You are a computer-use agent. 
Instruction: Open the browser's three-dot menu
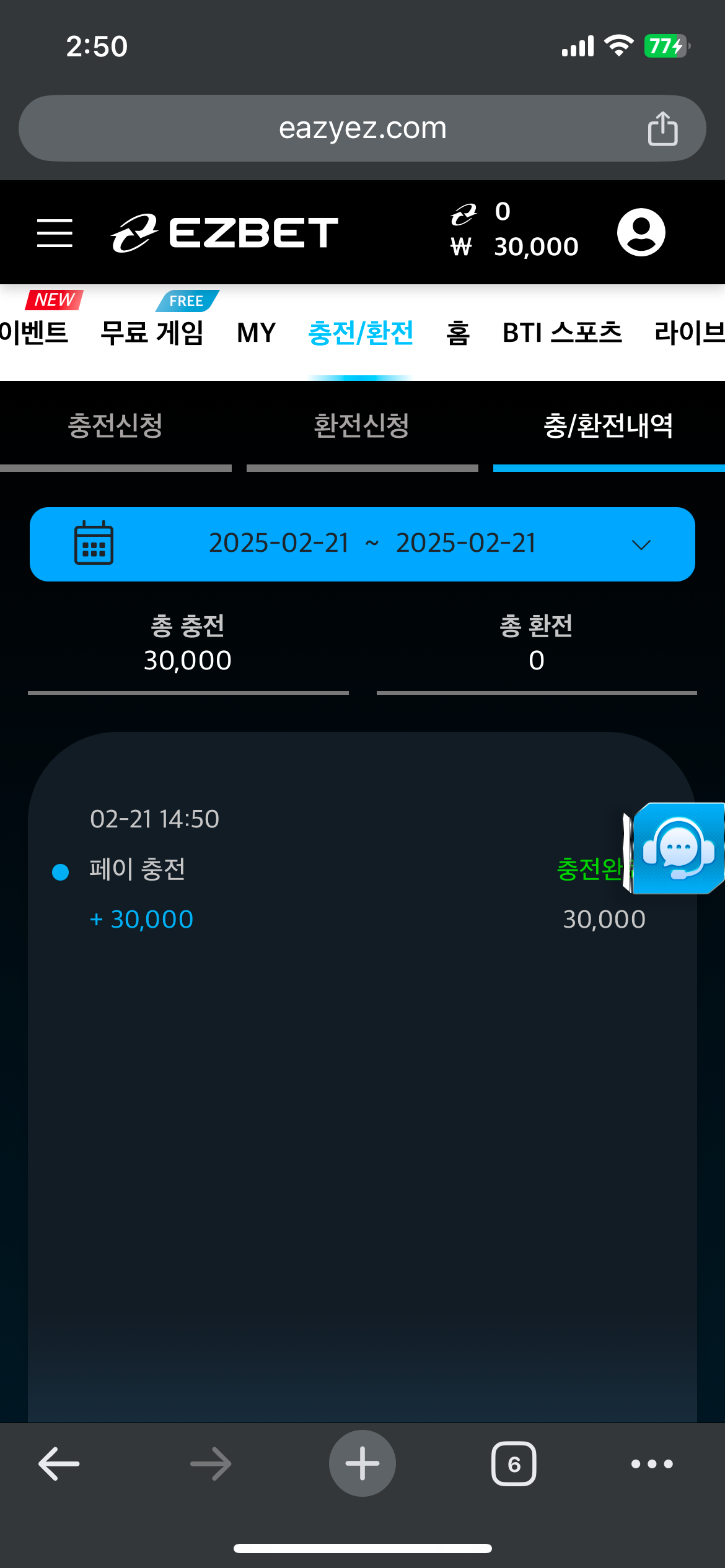click(651, 1464)
